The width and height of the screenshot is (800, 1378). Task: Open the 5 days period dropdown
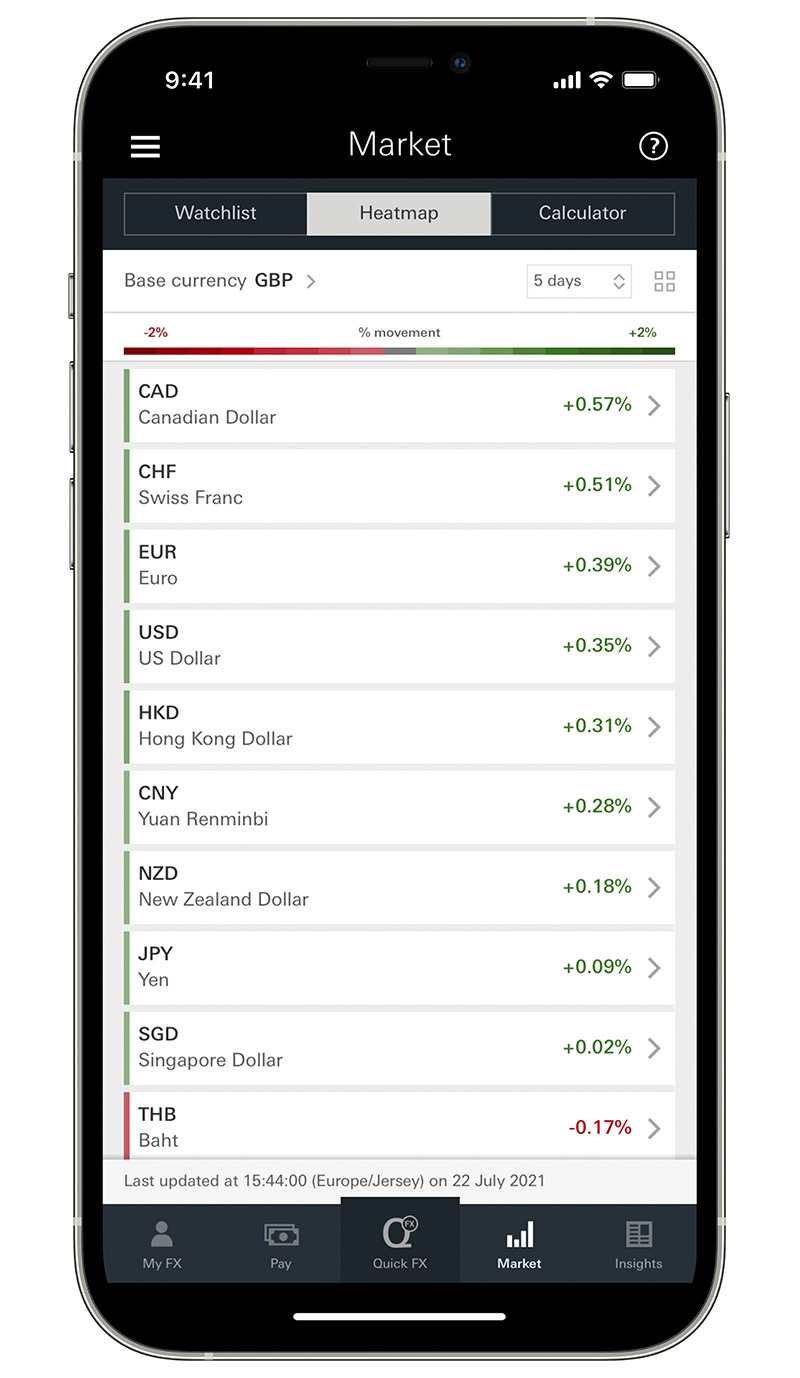(x=579, y=281)
